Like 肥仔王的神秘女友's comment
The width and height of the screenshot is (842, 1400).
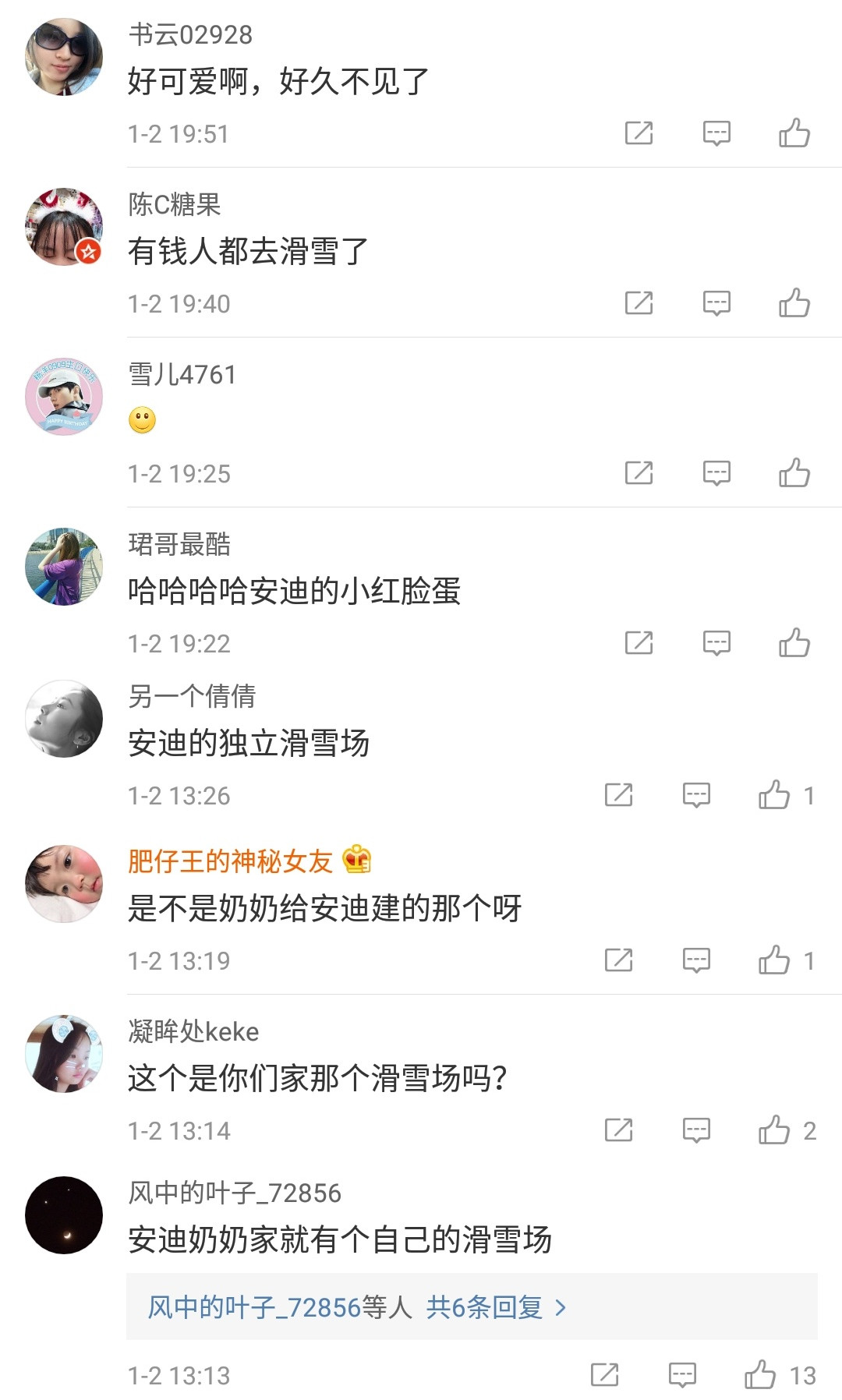click(774, 960)
